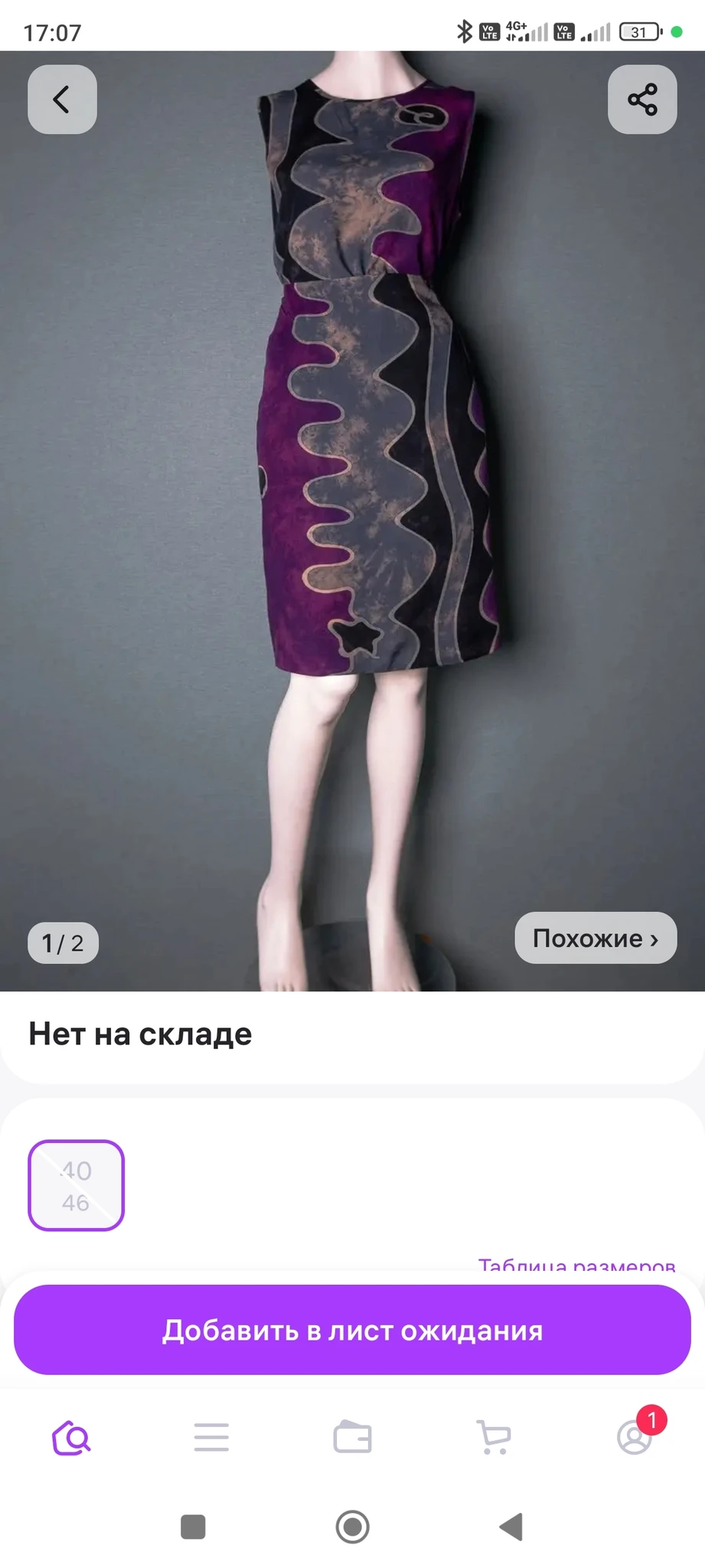Screen dimensions: 705x1568
Task: Open Таблица размеров size chart link
Action: click(576, 1264)
